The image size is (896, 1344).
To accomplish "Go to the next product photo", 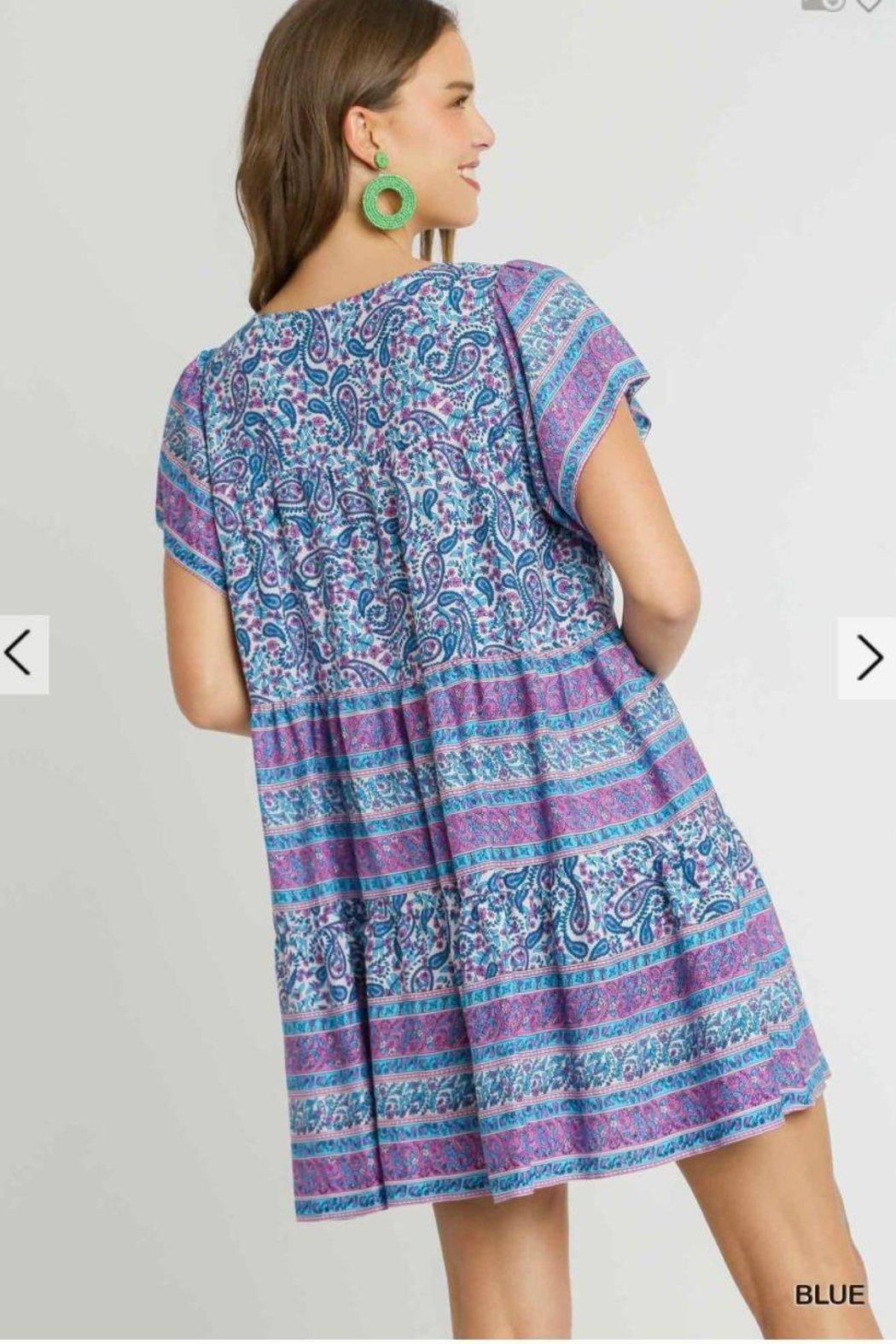I will tap(867, 656).
